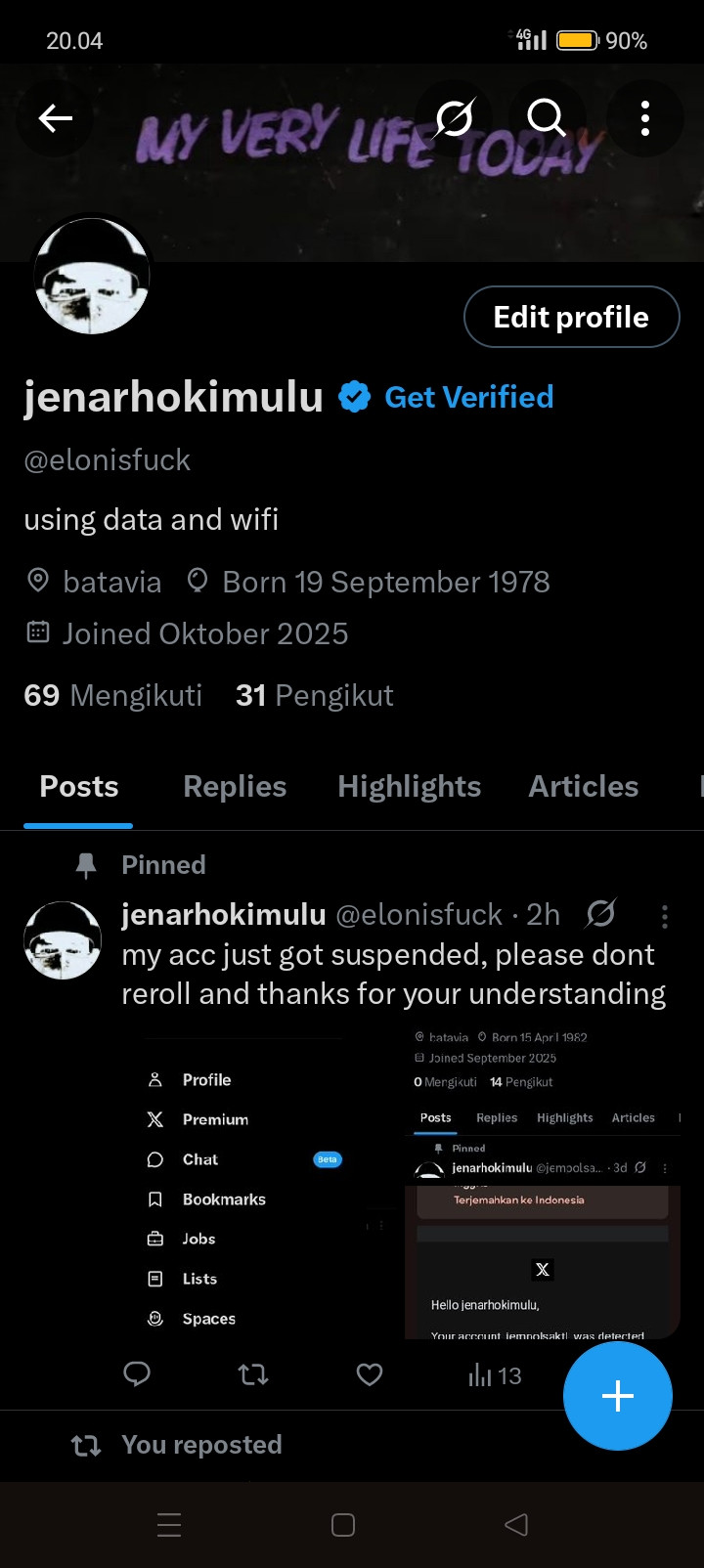View the 69 Mengikuti following list
This screenshot has width=704, height=1568.
tap(112, 695)
